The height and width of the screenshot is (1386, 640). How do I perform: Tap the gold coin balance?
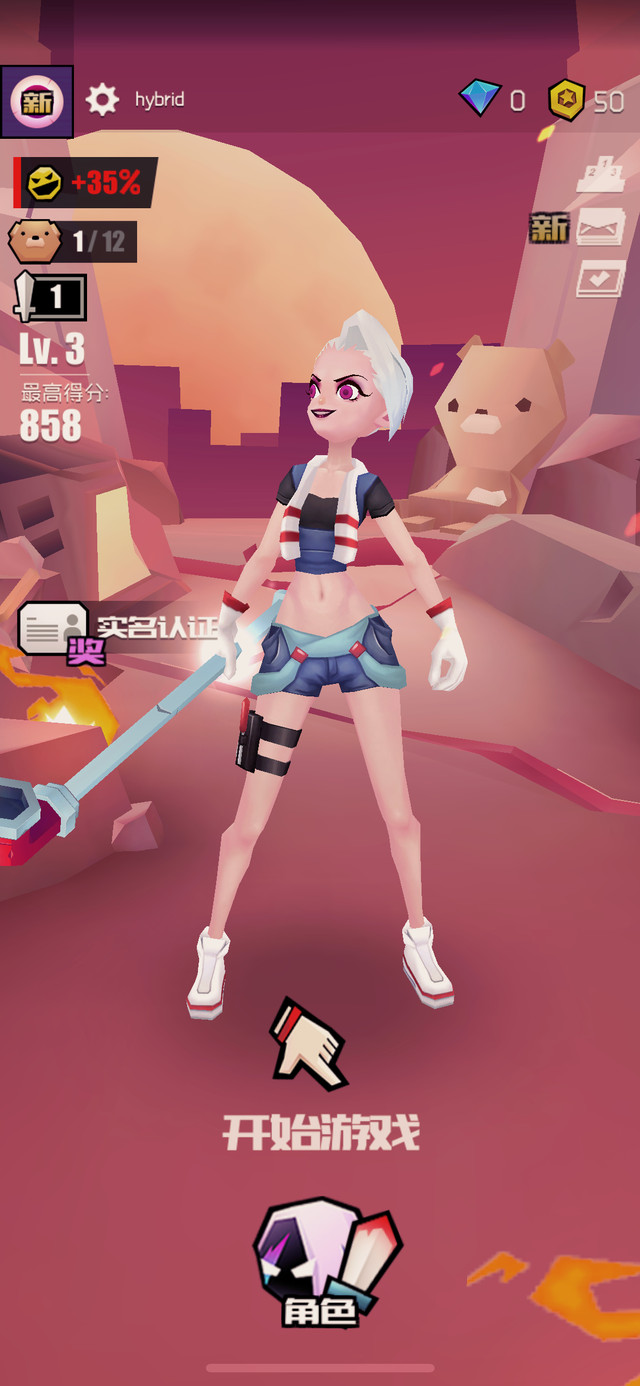click(586, 101)
